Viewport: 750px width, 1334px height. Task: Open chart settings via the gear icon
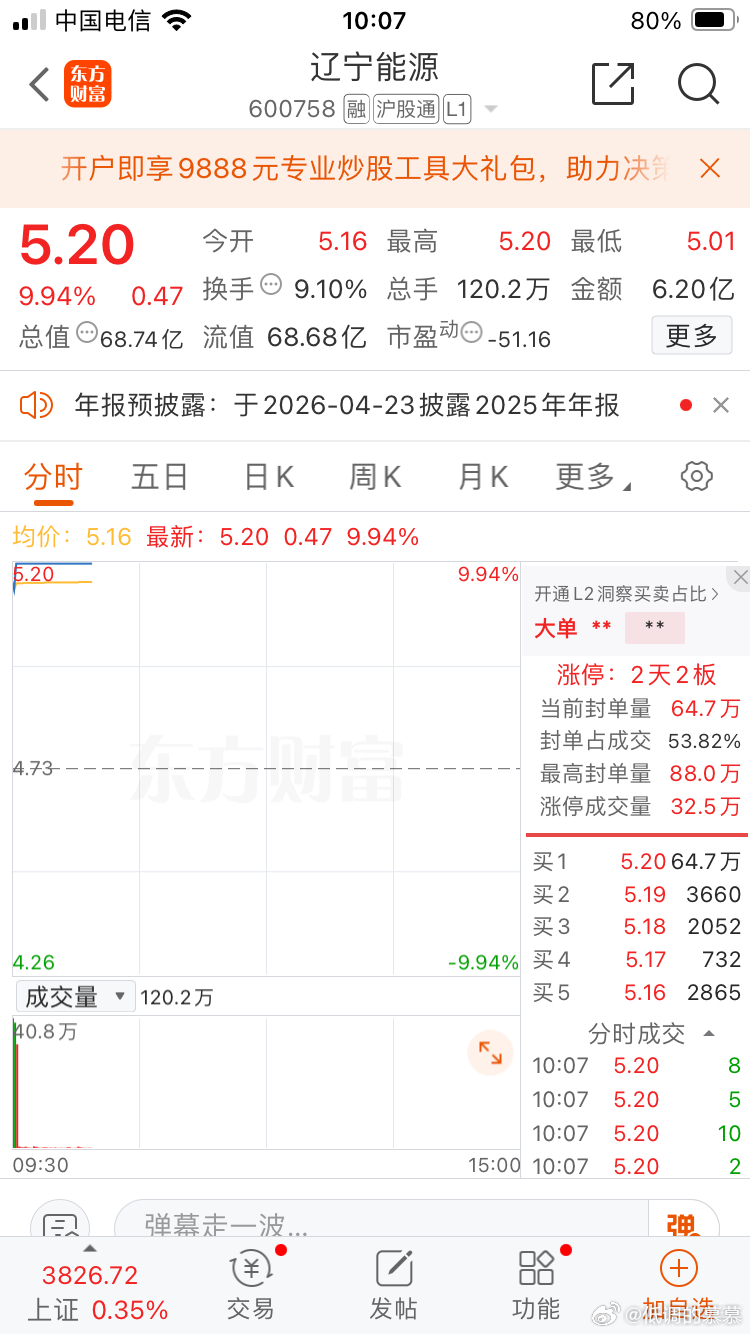(697, 477)
